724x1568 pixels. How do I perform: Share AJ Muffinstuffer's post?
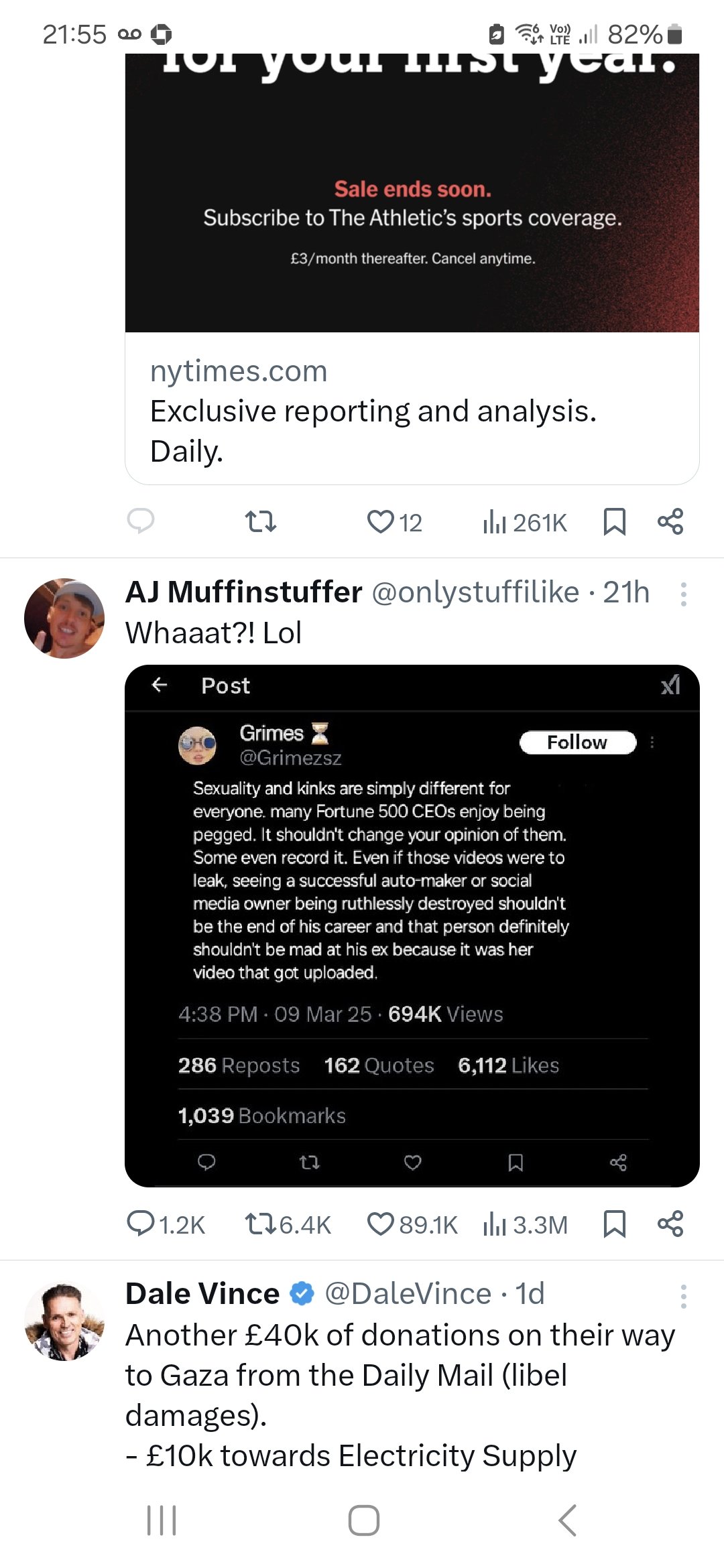(670, 1224)
